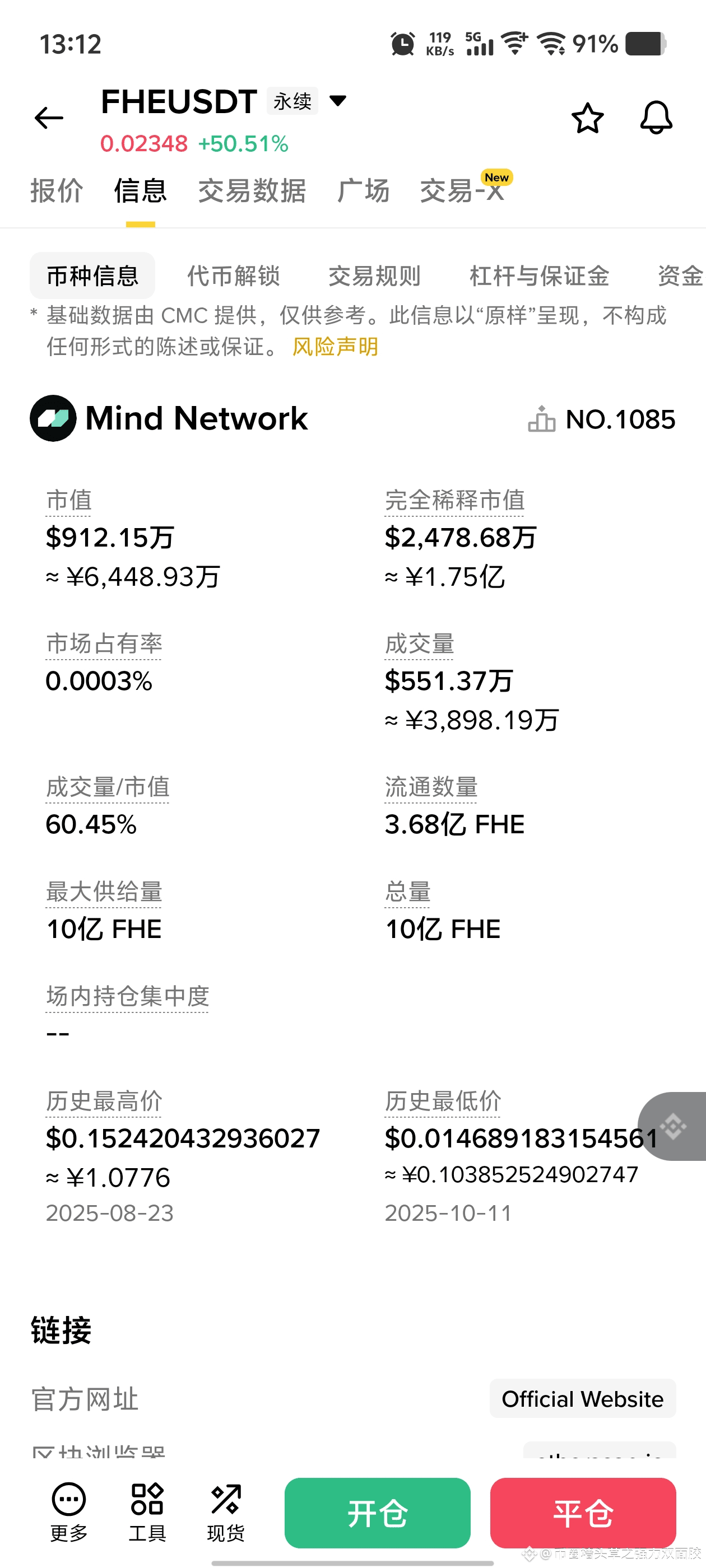Select the 杠杆与保证金 sub-tab

539,276
